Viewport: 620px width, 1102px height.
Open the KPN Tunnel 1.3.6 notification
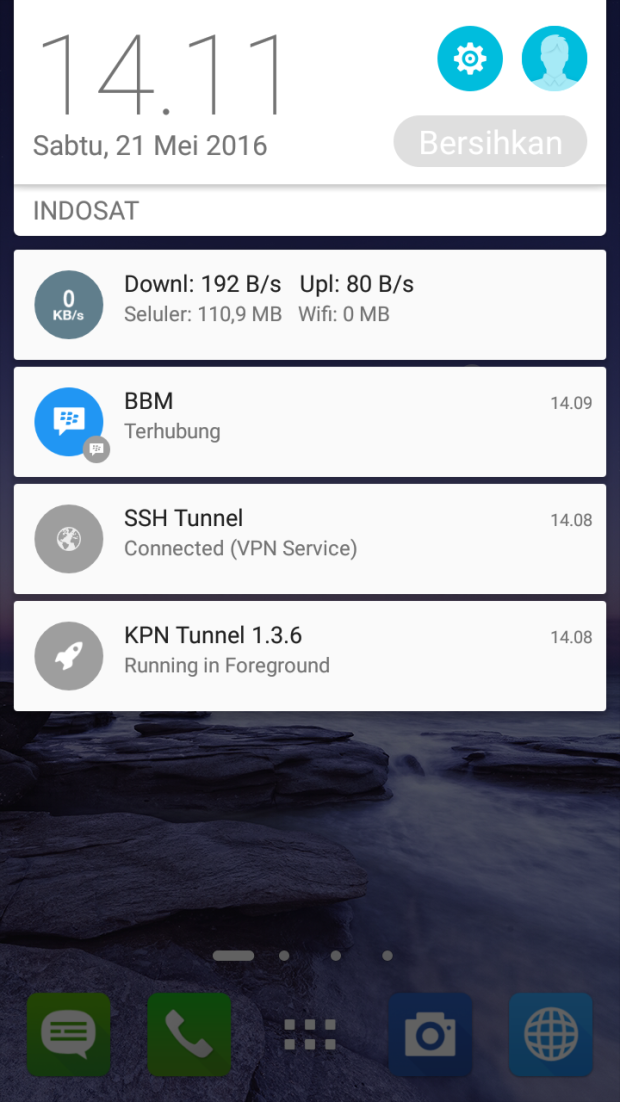[310, 655]
